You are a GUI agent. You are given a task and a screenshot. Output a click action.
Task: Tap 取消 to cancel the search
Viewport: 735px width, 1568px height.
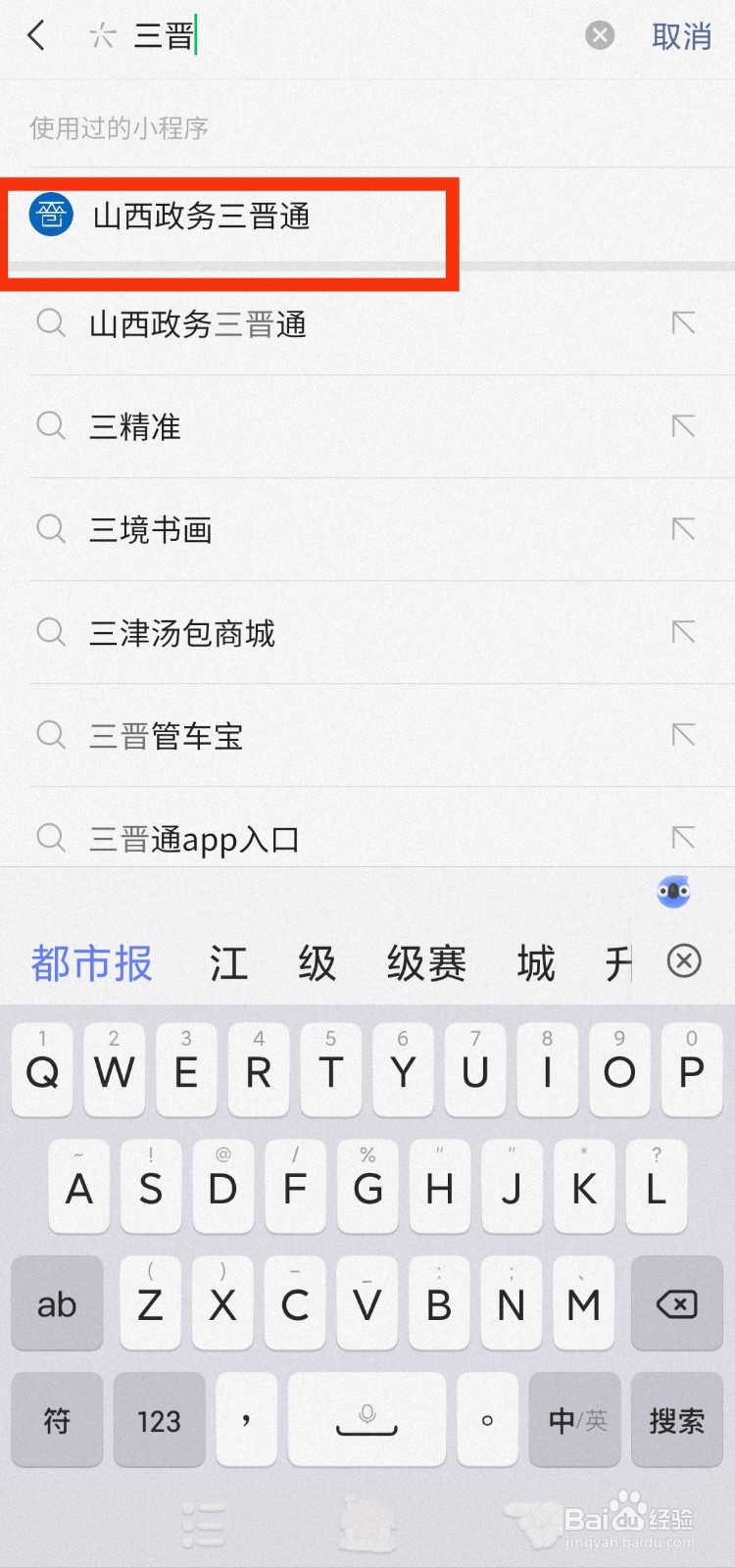[681, 35]
